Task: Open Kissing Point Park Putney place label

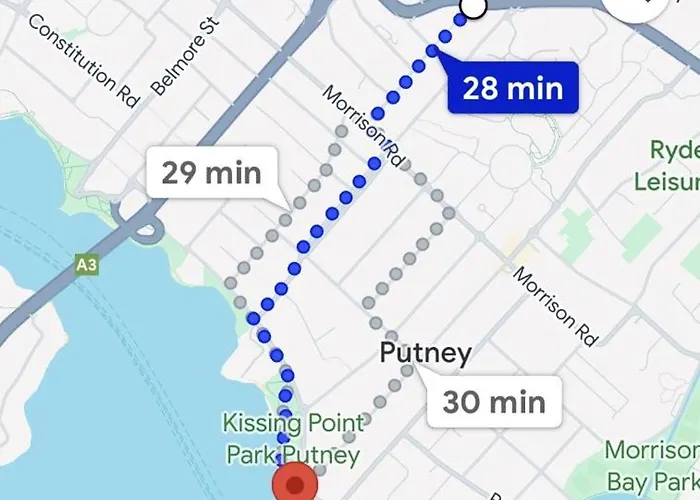Action: pos(292,439)
